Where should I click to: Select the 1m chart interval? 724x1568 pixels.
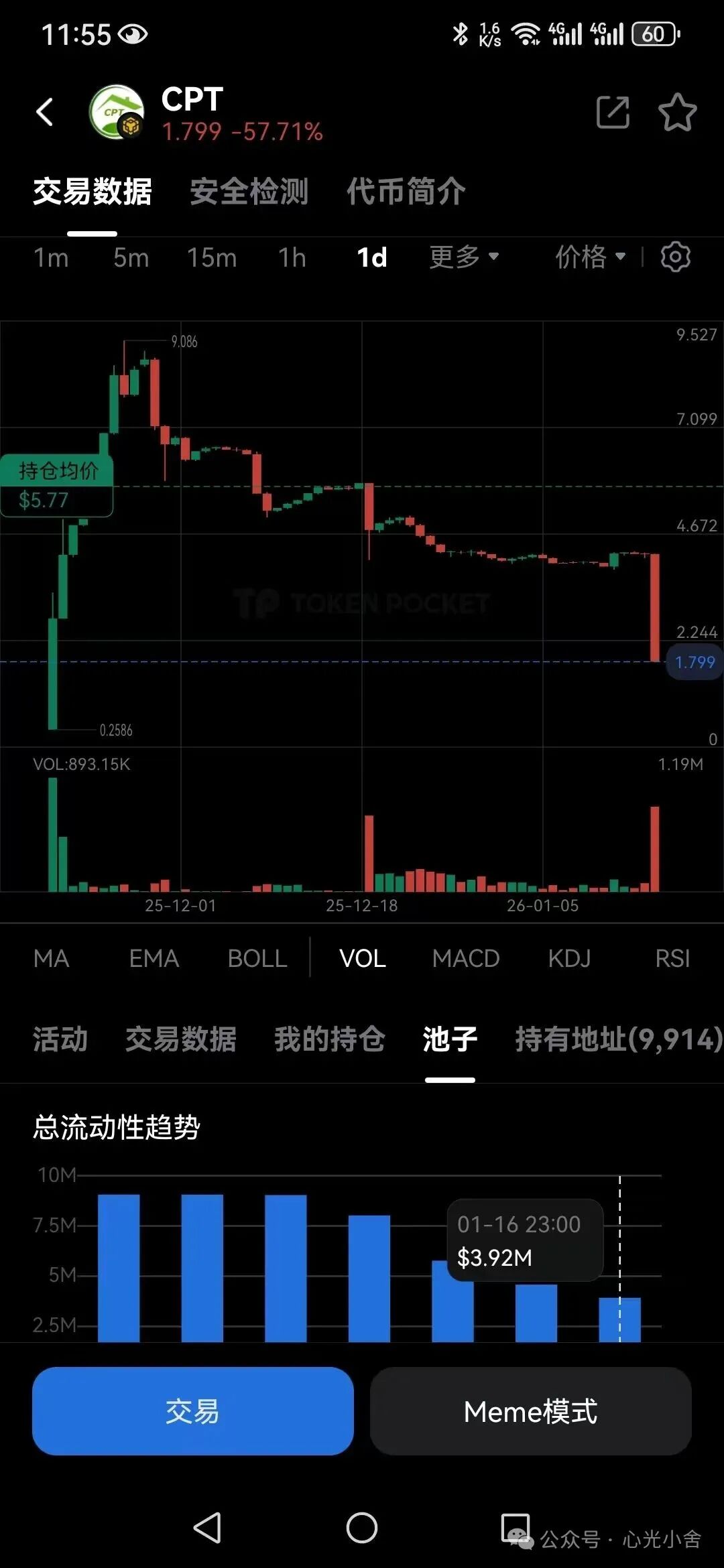(51, 257)
